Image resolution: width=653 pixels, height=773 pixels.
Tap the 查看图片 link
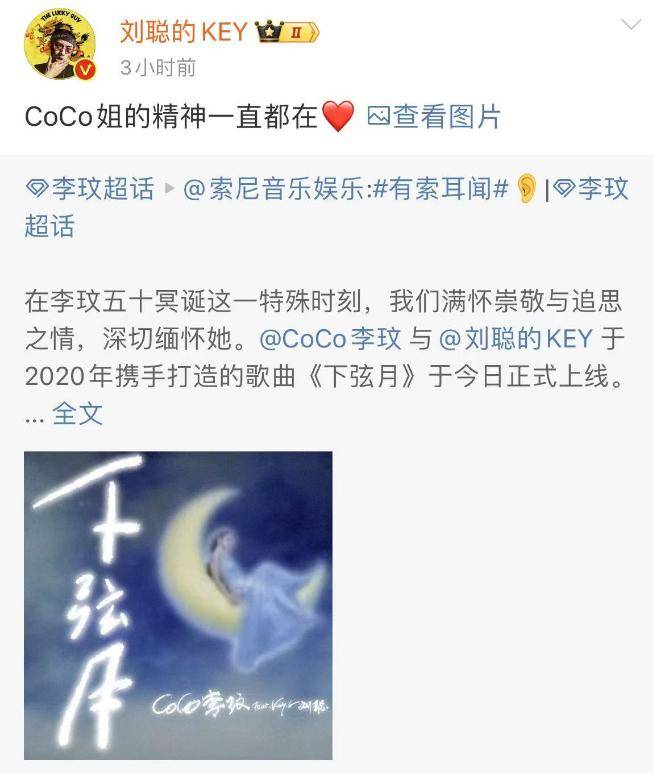coord(434,117)
